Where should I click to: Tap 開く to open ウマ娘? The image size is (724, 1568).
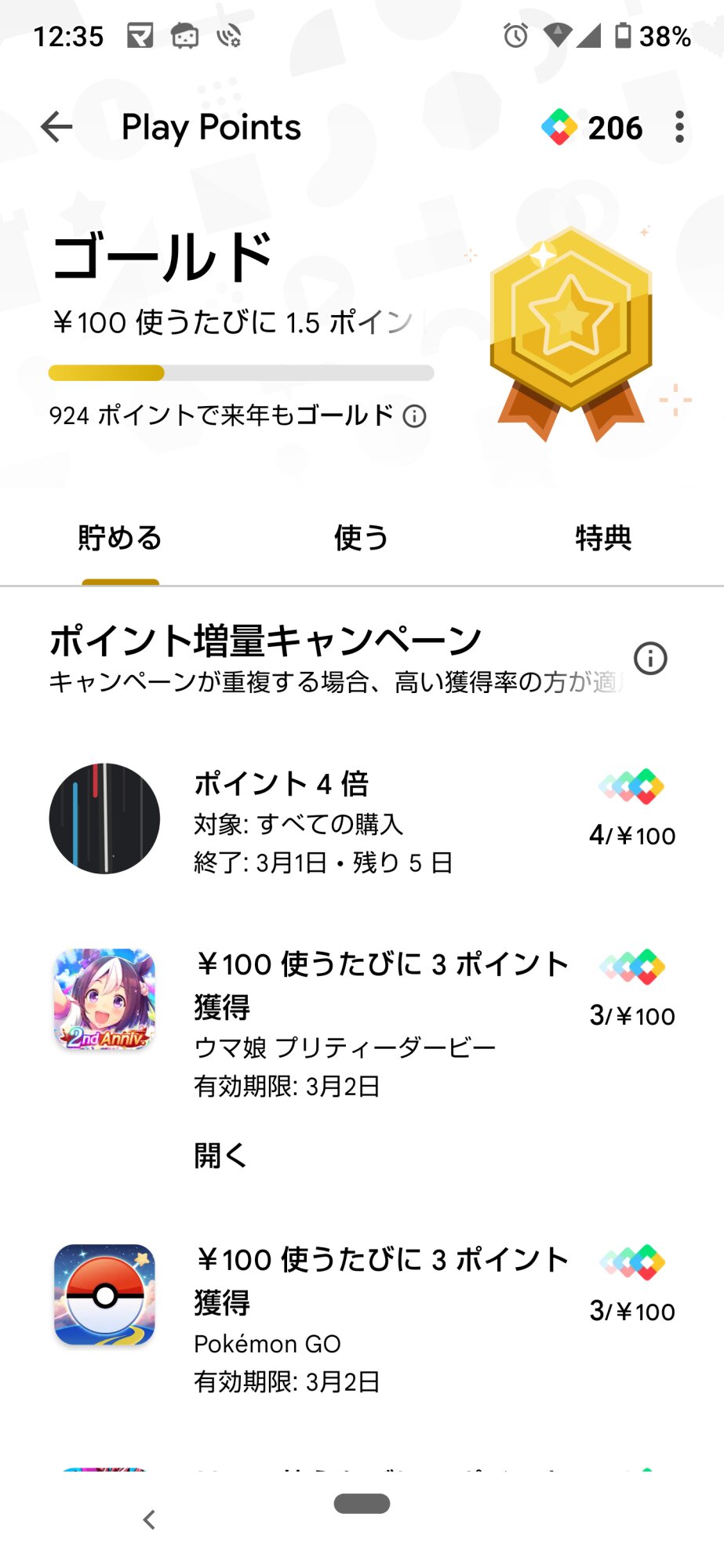[x=220, y=1156]
